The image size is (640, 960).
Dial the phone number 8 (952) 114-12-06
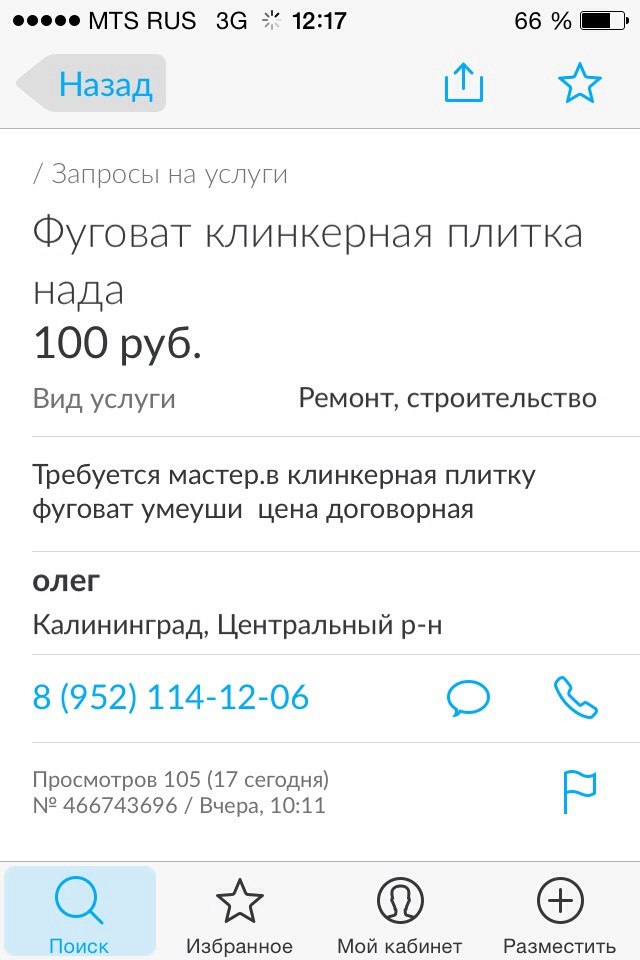(x=171, y=697)
